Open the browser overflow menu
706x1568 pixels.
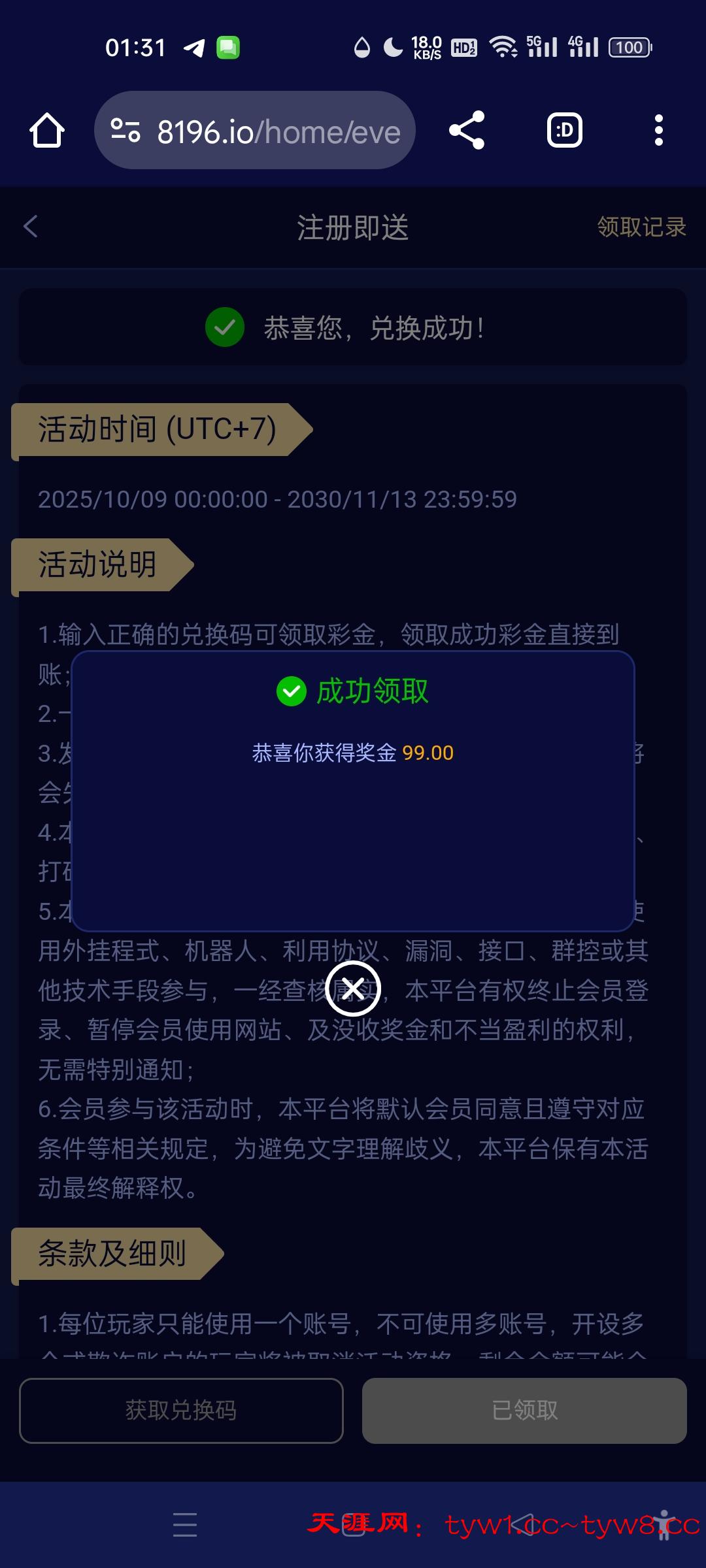658,131
